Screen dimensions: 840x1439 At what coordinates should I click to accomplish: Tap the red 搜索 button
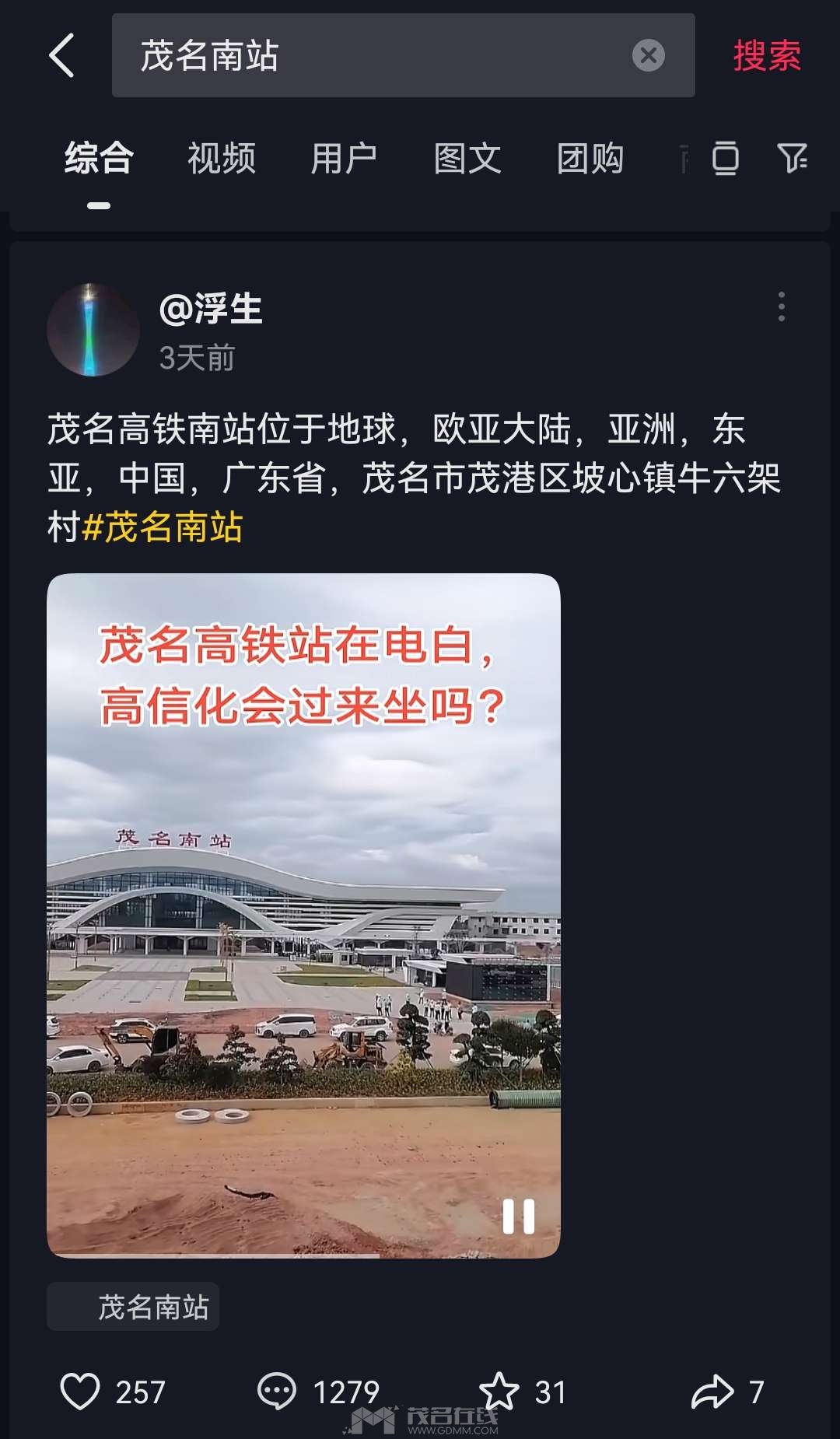click(x=766, y=55)
